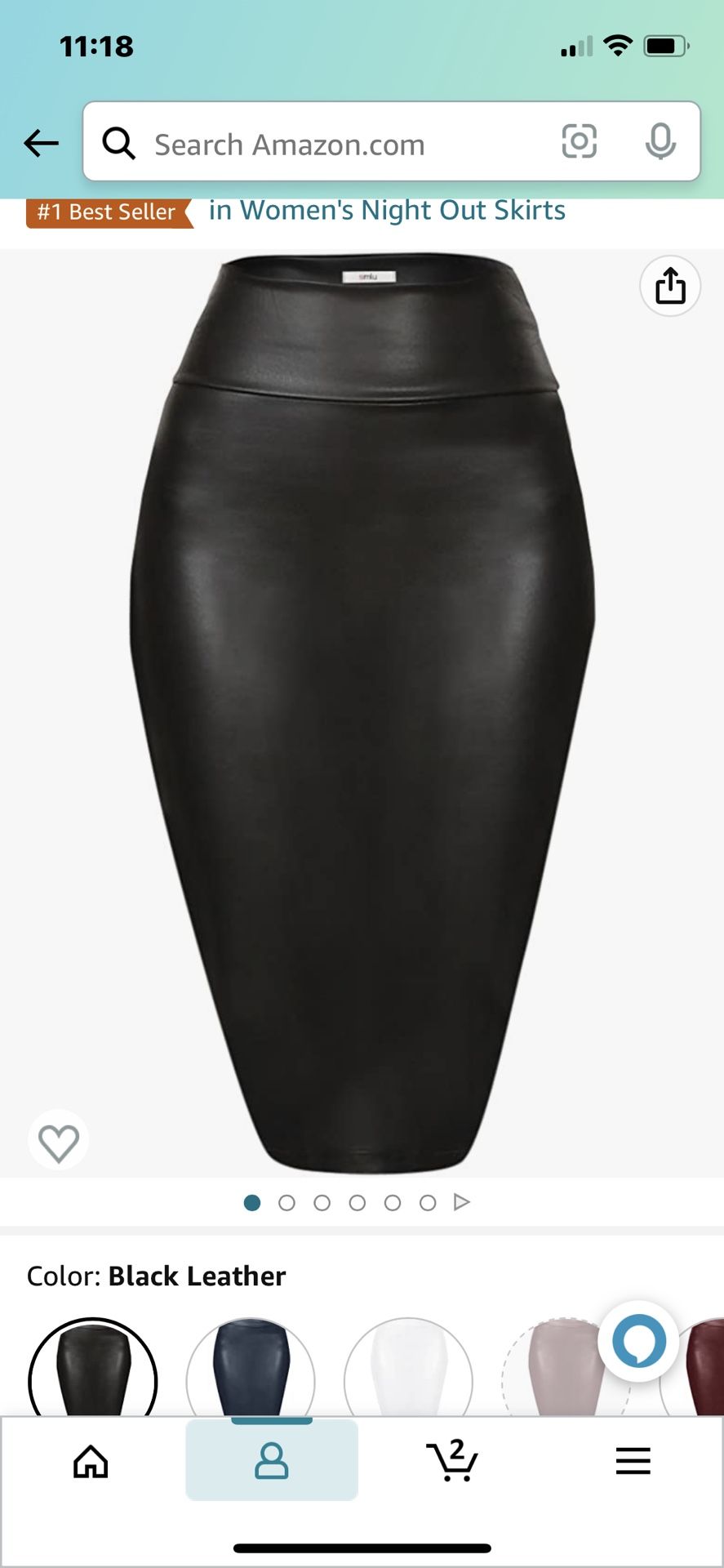724x1568 pixels.
Task: Advance to the second carousel dot
Action: click(287, 1202)
